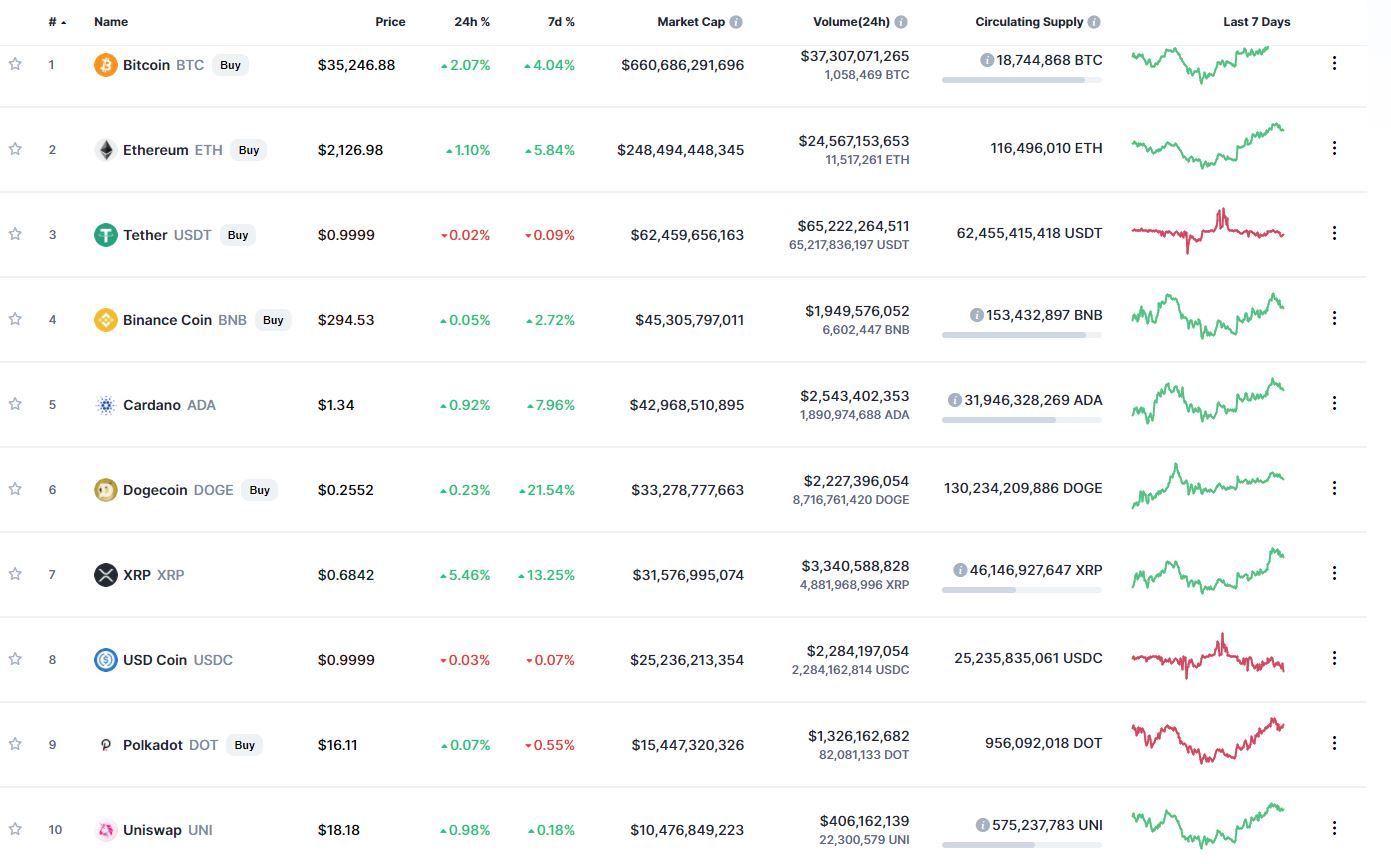Favorite Ethereum with its star icon
The width and height of the screenshot is (1391, 864).
coord(15,149)
